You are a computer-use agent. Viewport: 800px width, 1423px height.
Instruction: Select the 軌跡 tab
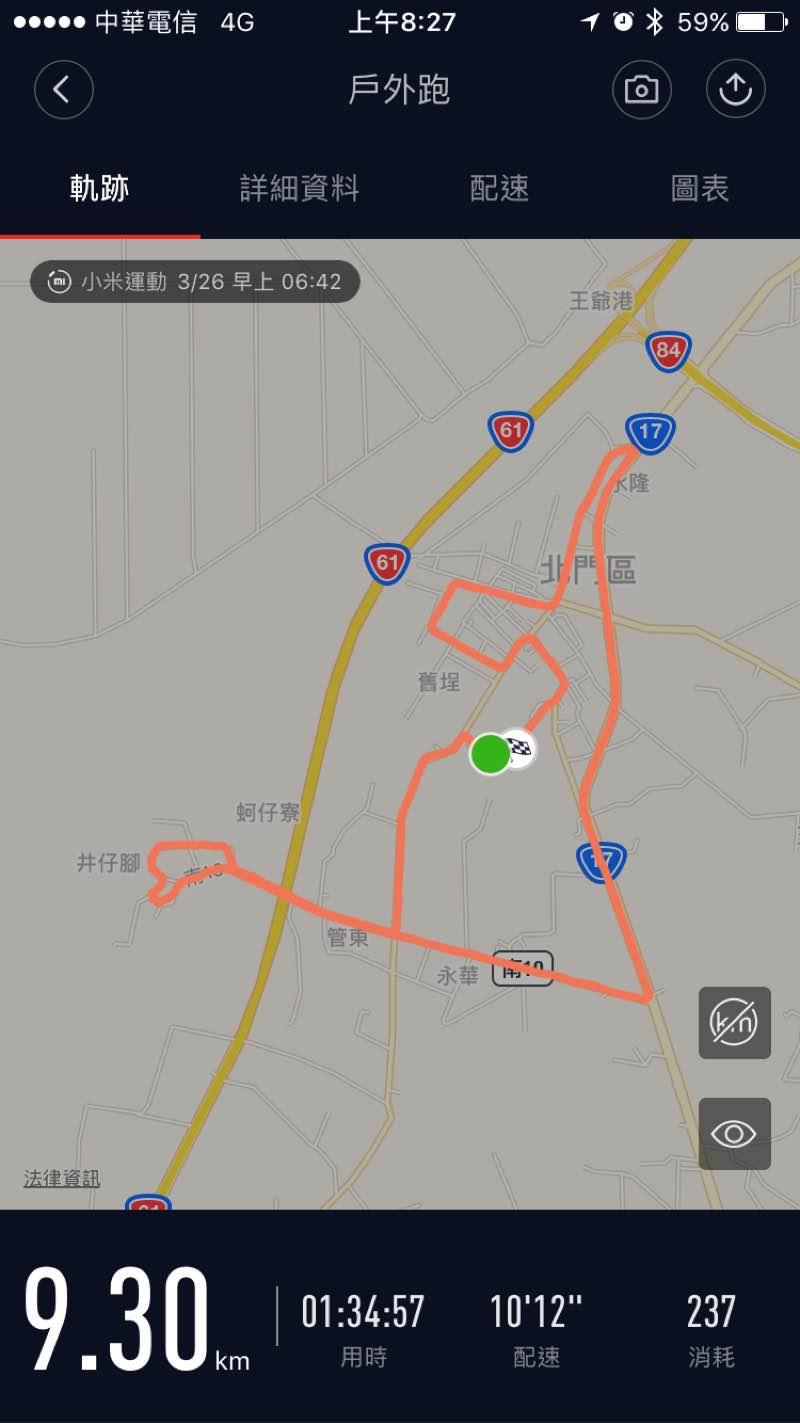99,188
